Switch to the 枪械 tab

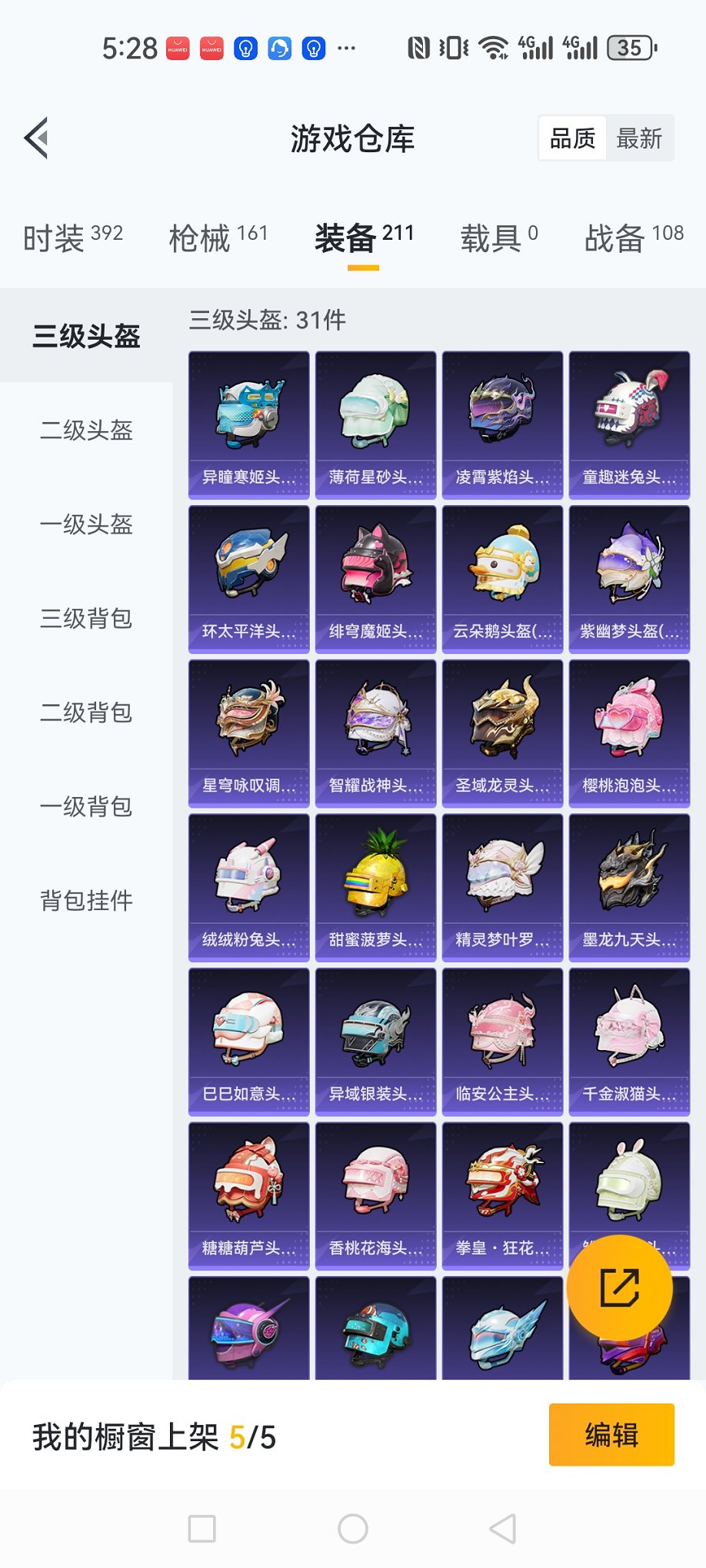pos(218,238)
